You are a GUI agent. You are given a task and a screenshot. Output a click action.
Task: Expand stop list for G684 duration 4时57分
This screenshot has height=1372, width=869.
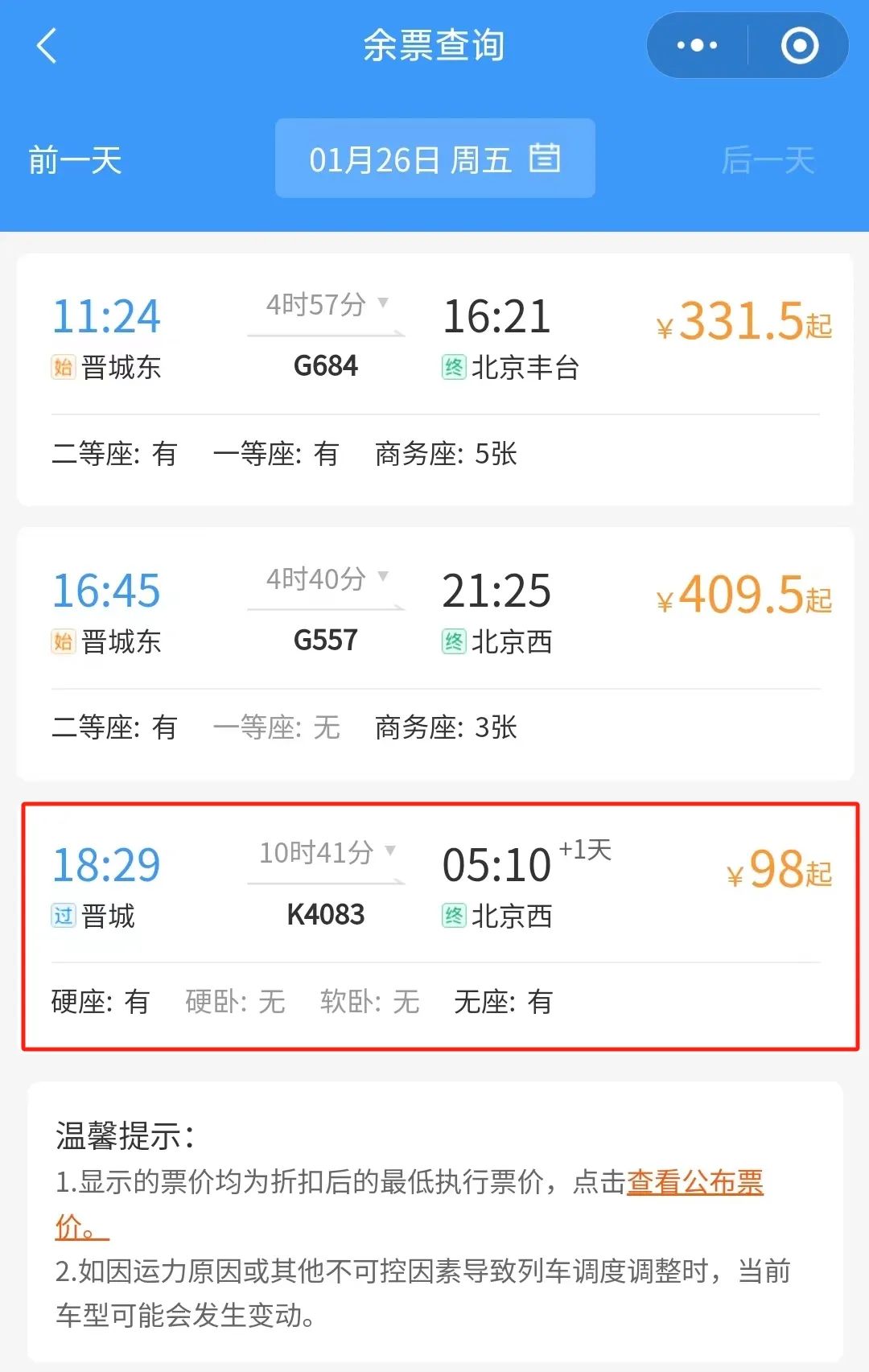(327, 306)
